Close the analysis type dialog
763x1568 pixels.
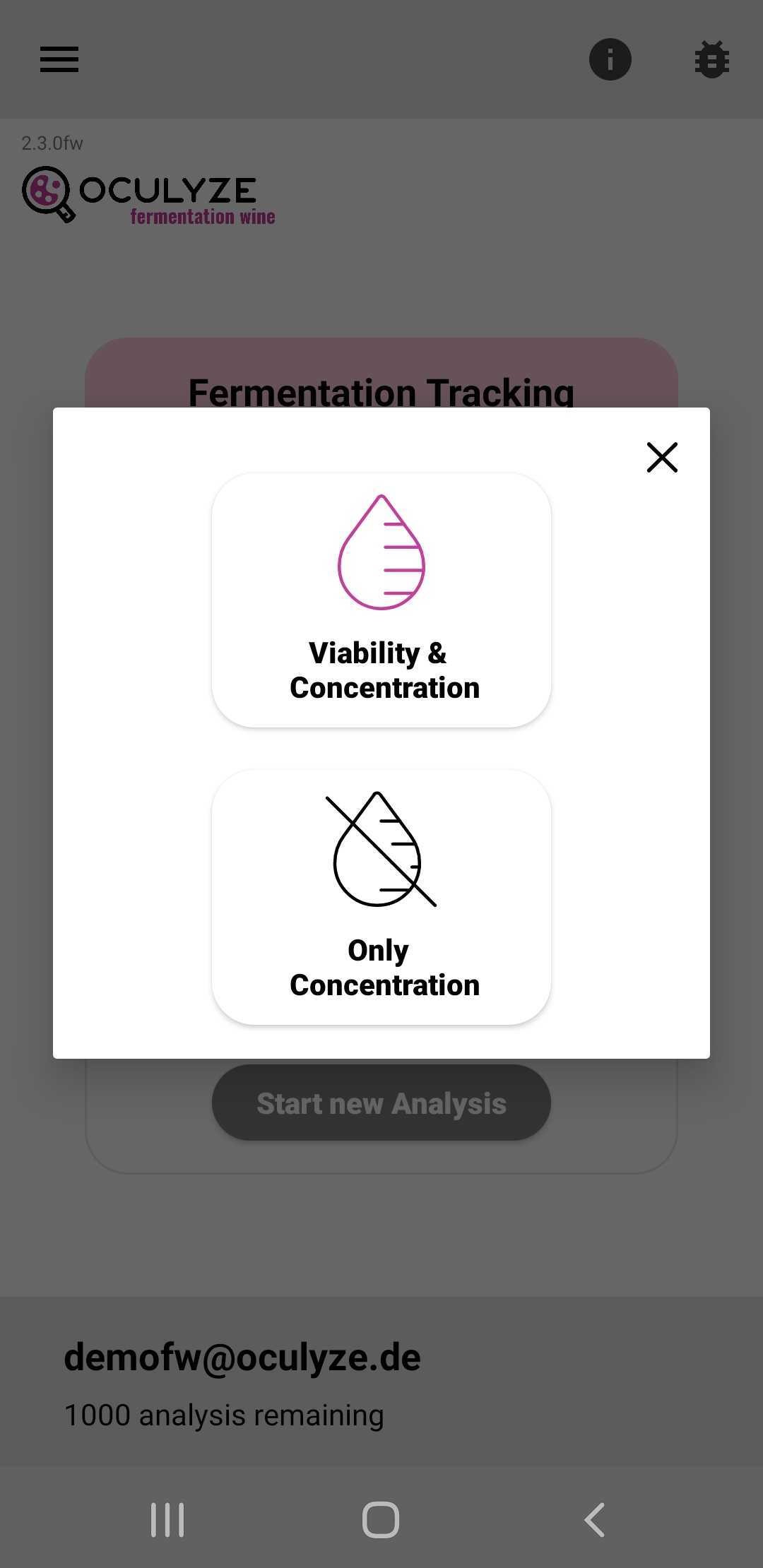(x=662, y=457)
